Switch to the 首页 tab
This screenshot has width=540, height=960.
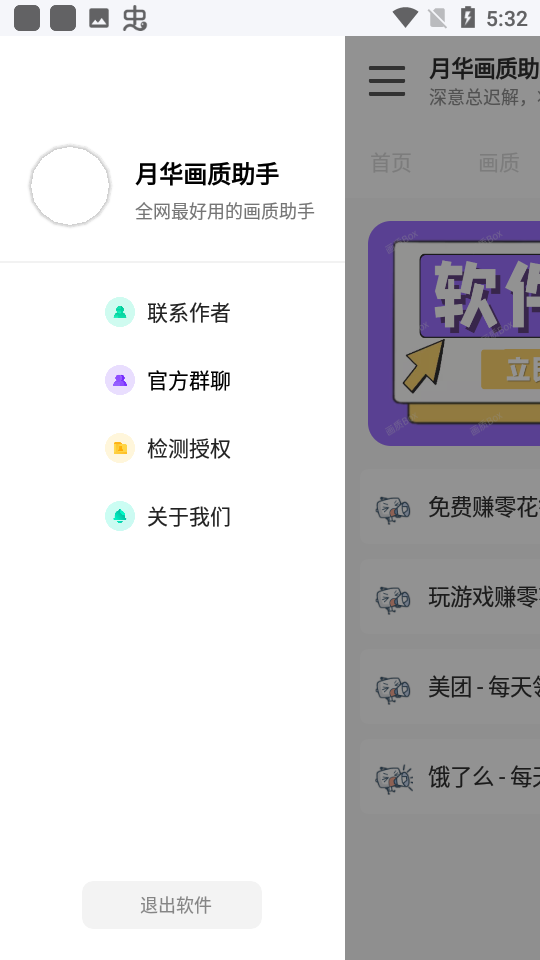(391, 163)
